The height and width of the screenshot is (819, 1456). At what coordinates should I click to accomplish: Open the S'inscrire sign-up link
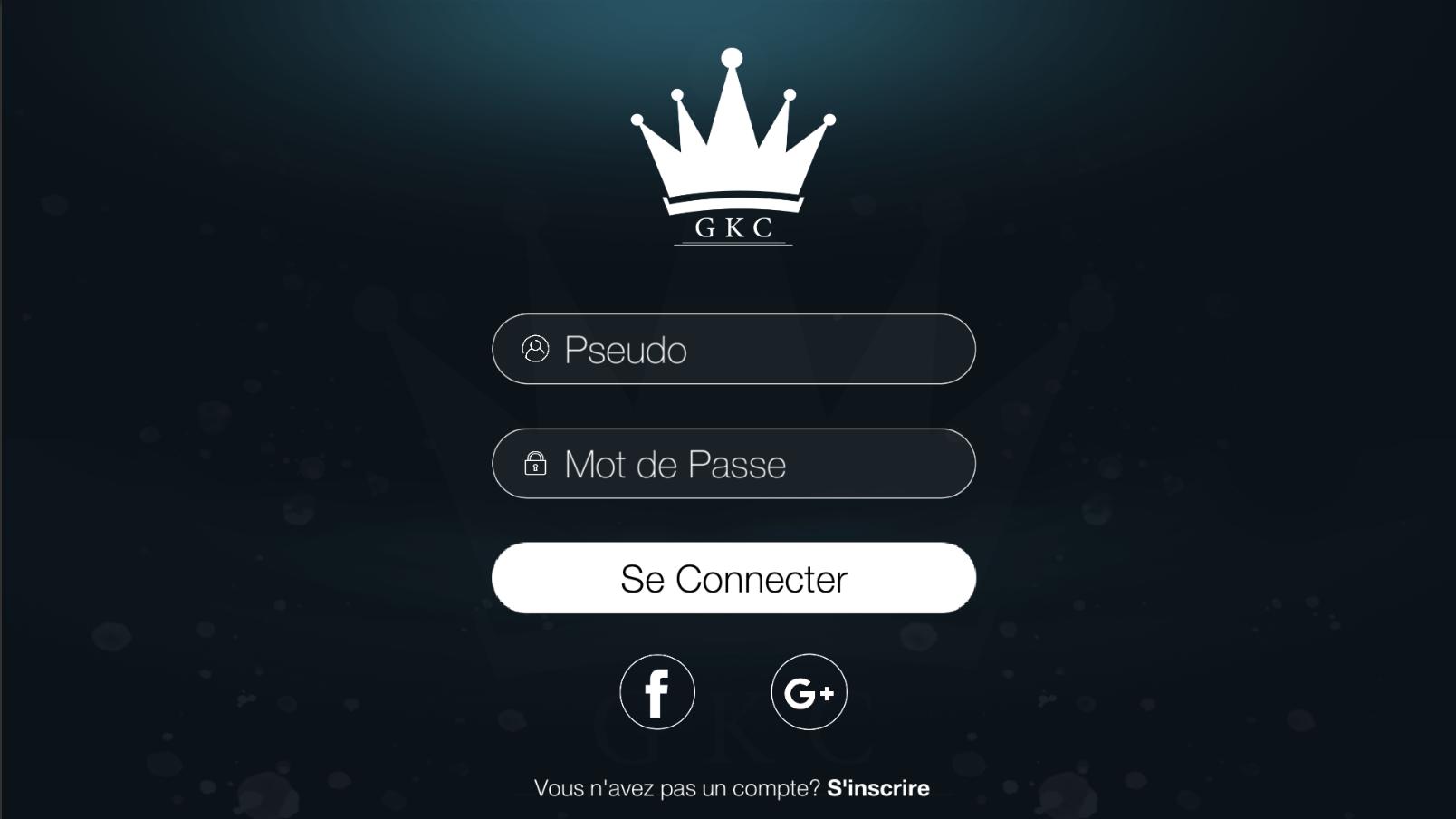877,788
